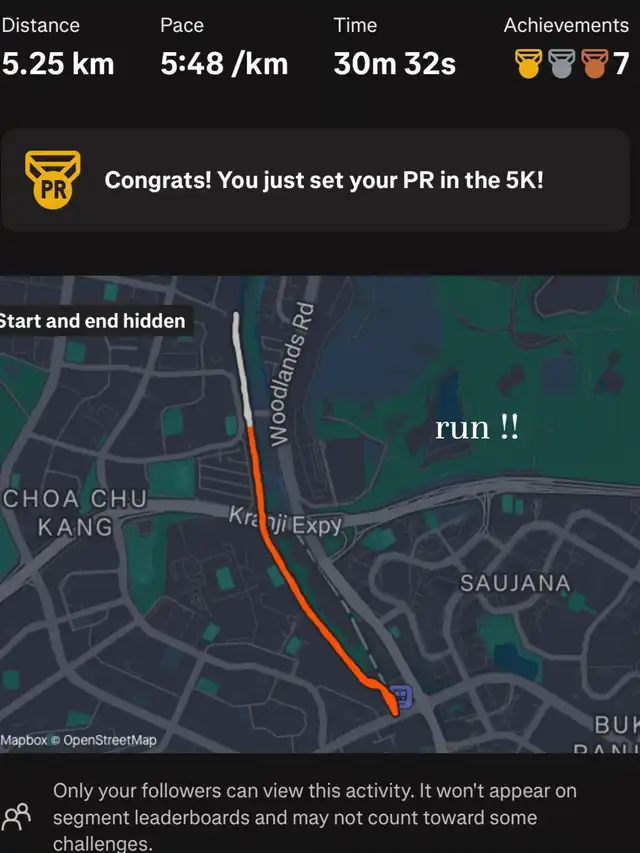Open the 5K PR congratulations banner
Image resolution: width=640 pixels, height=853 pixels.
(x=320, y=181)
